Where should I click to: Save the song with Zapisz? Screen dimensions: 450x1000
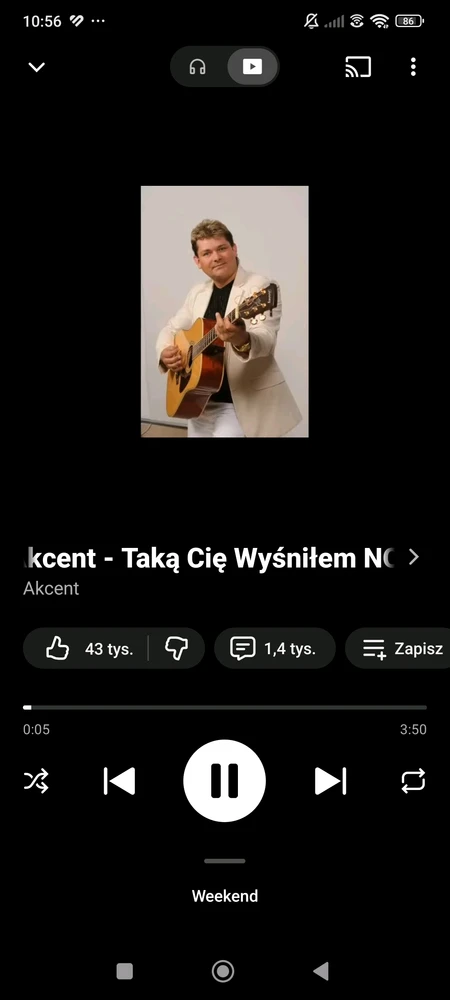pyautogui.click(x=400, y=649)
